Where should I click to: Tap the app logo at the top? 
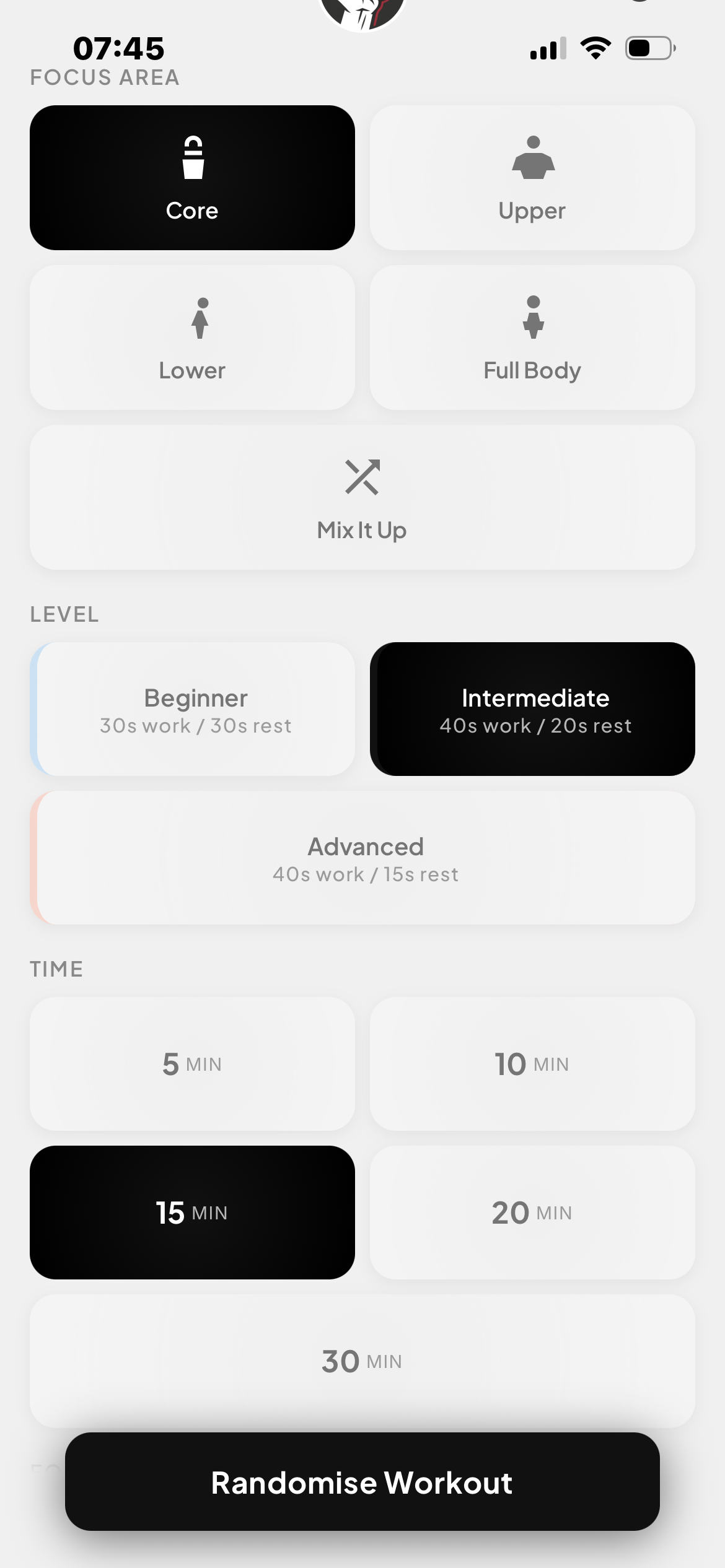(362, 7)
